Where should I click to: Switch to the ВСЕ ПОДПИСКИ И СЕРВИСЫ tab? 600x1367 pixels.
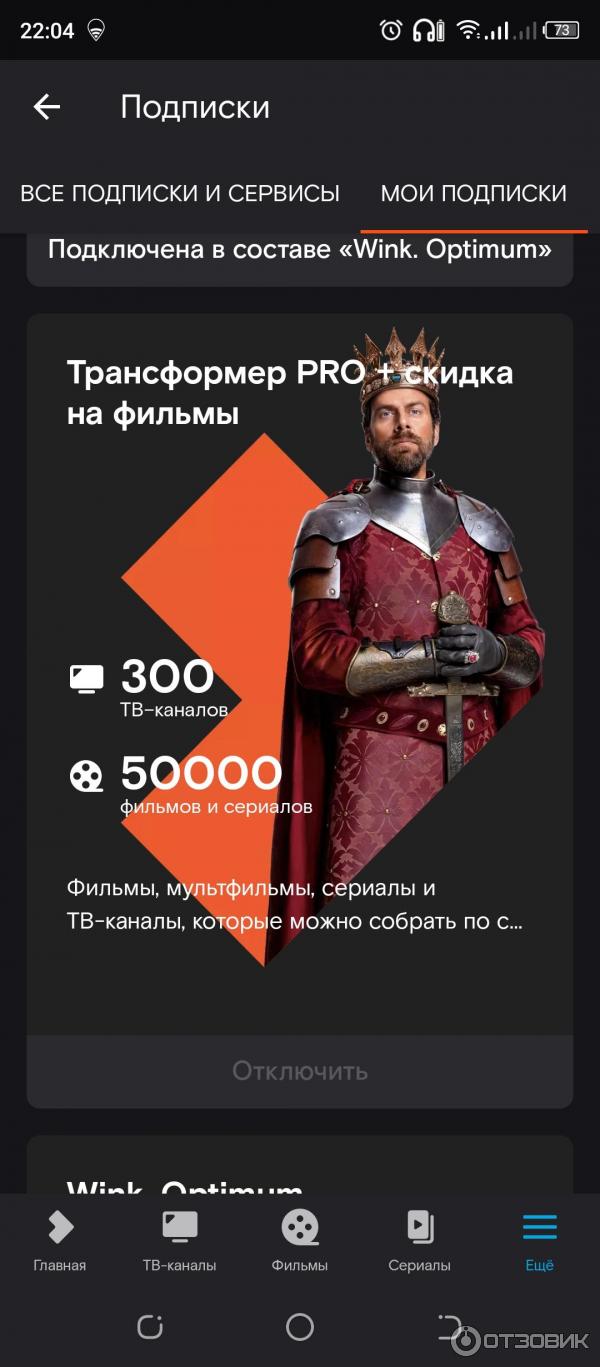point(180,193)
